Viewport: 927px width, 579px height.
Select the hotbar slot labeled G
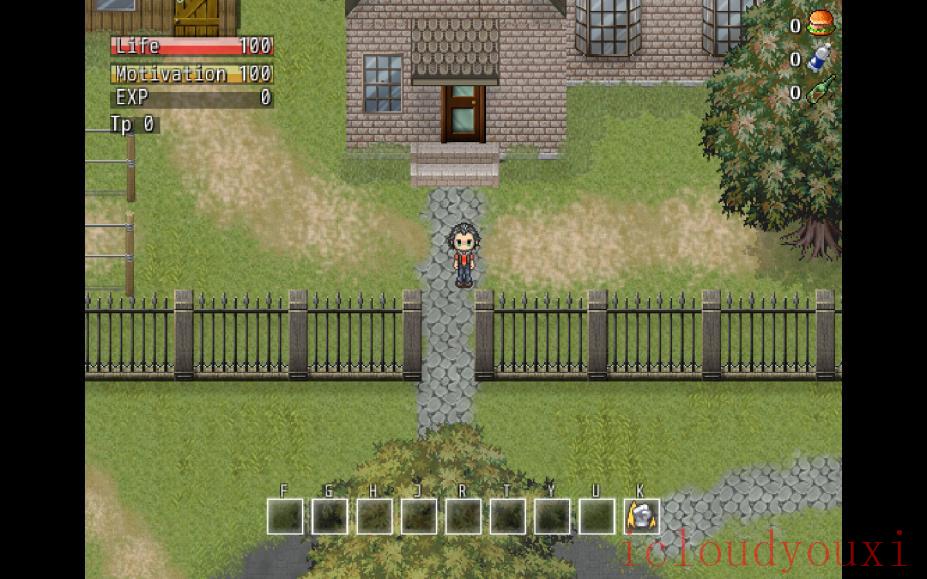point(330,516)
